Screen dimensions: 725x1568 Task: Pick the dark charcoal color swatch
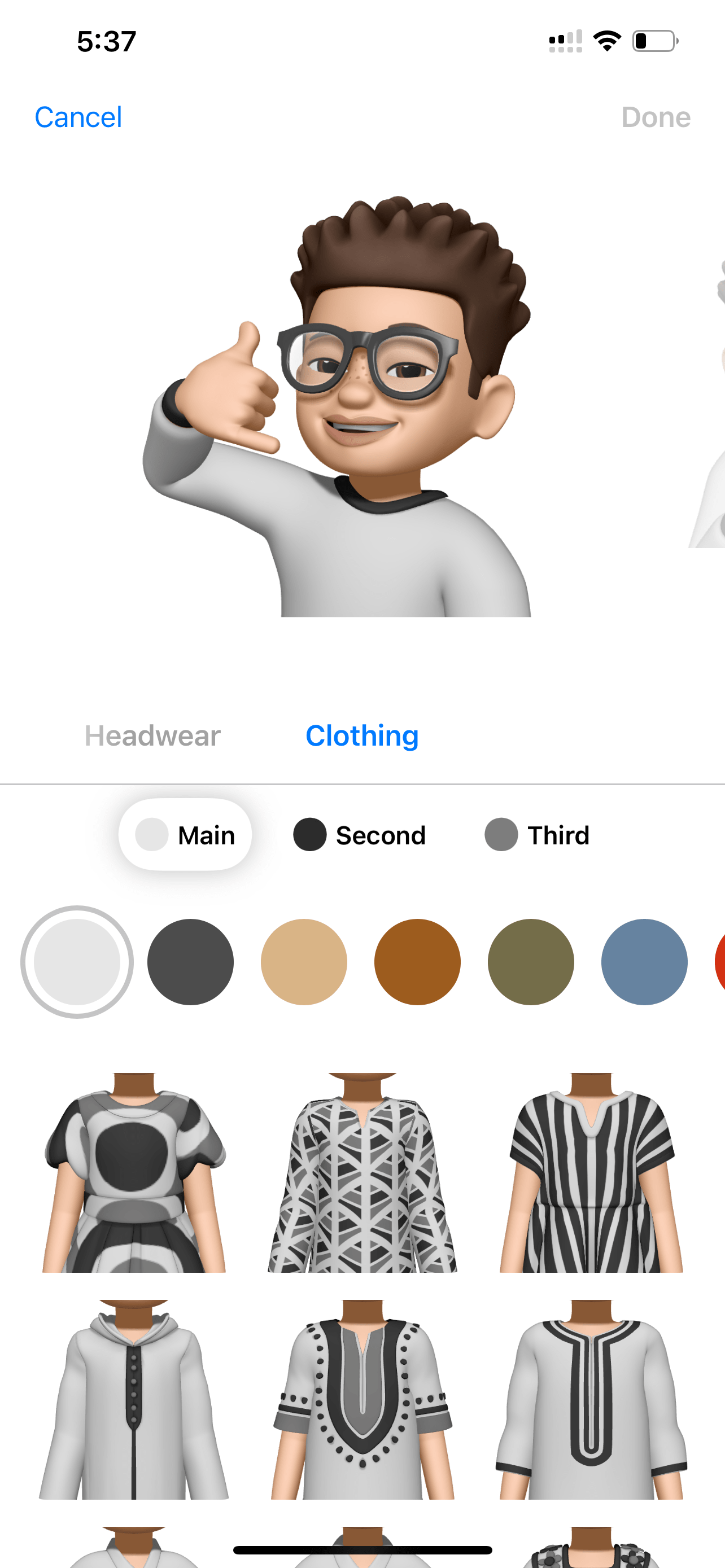(x=190, y=962)
